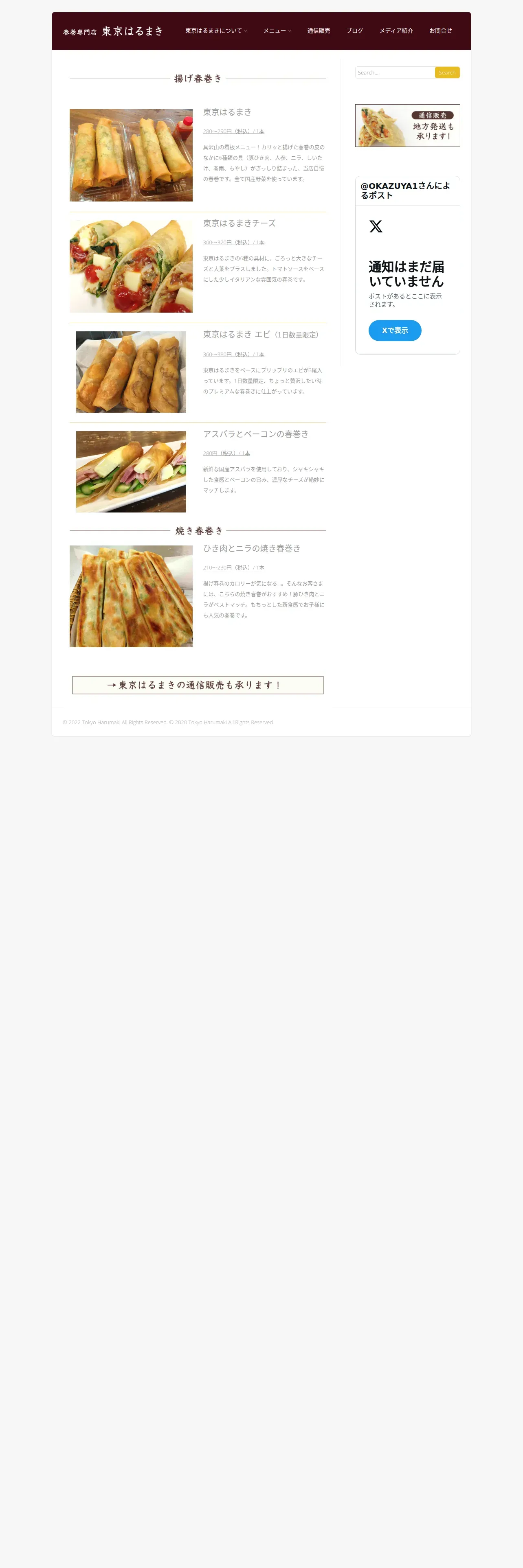
Task: Focus the Search text field
Action: click(x=395, y=72)
